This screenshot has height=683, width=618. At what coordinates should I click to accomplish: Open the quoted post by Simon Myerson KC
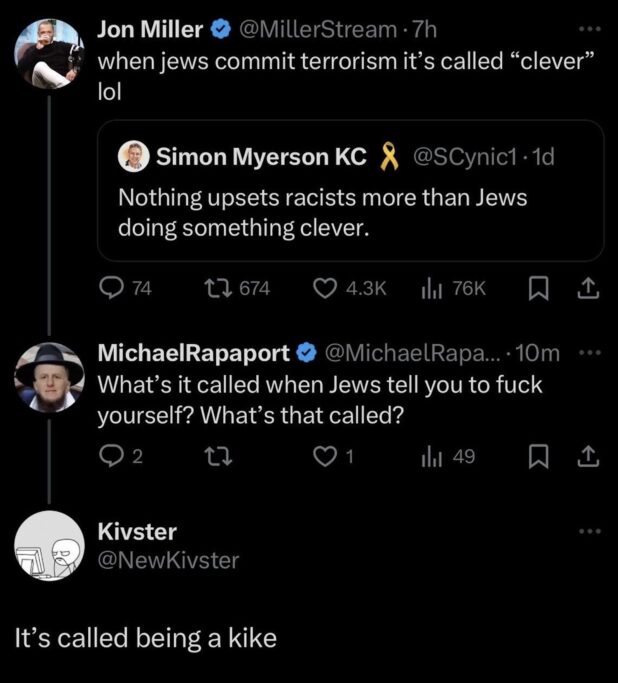point(350,192)
